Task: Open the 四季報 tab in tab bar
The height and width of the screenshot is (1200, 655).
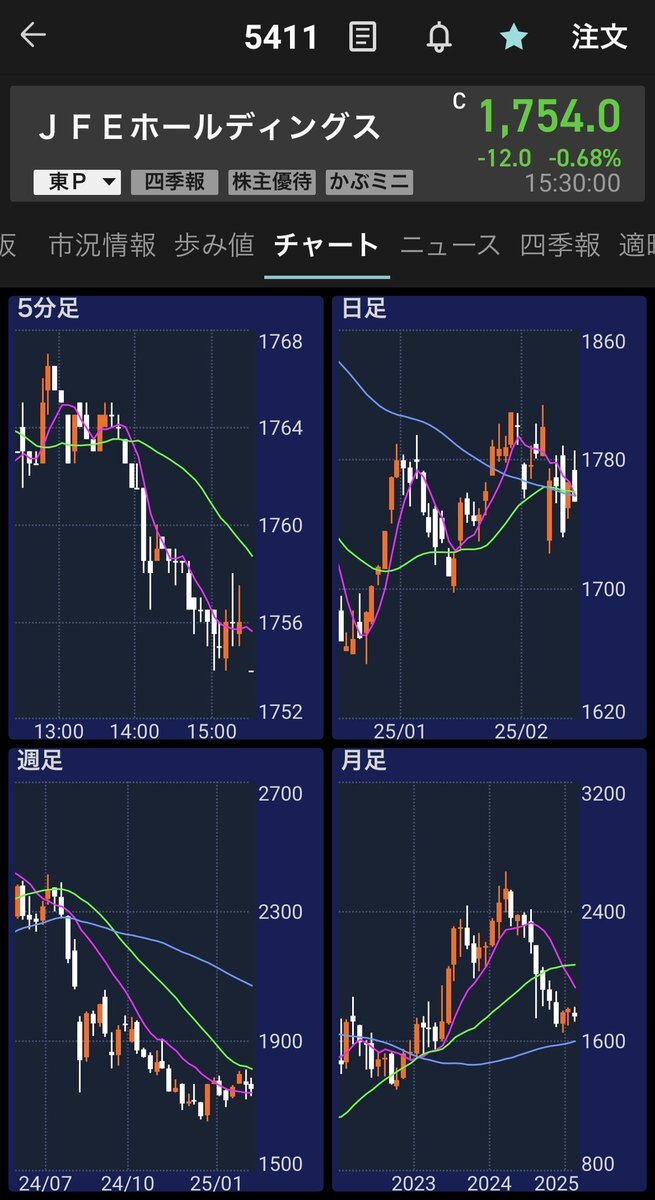Action: pos(560,245)
